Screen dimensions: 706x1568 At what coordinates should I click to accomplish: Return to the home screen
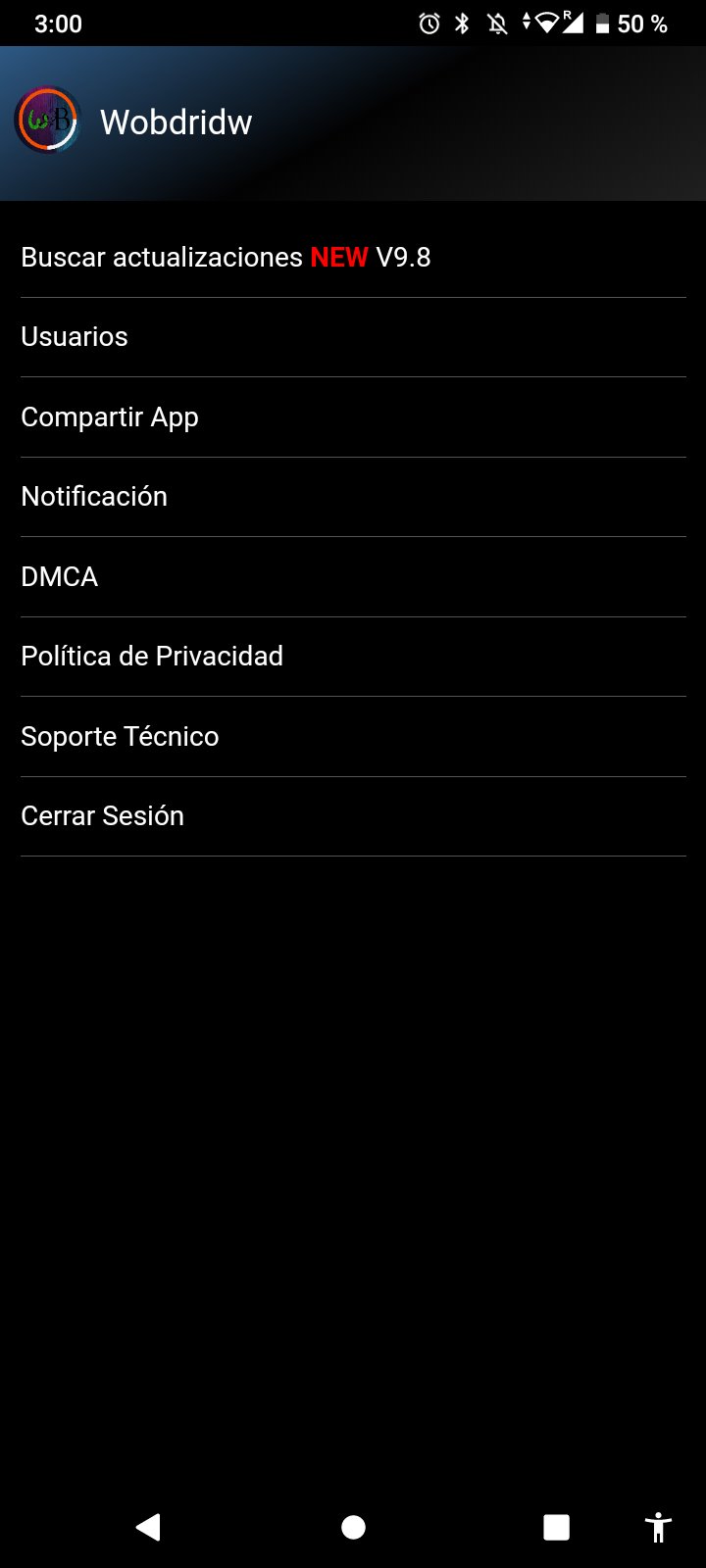(353, 1527)
